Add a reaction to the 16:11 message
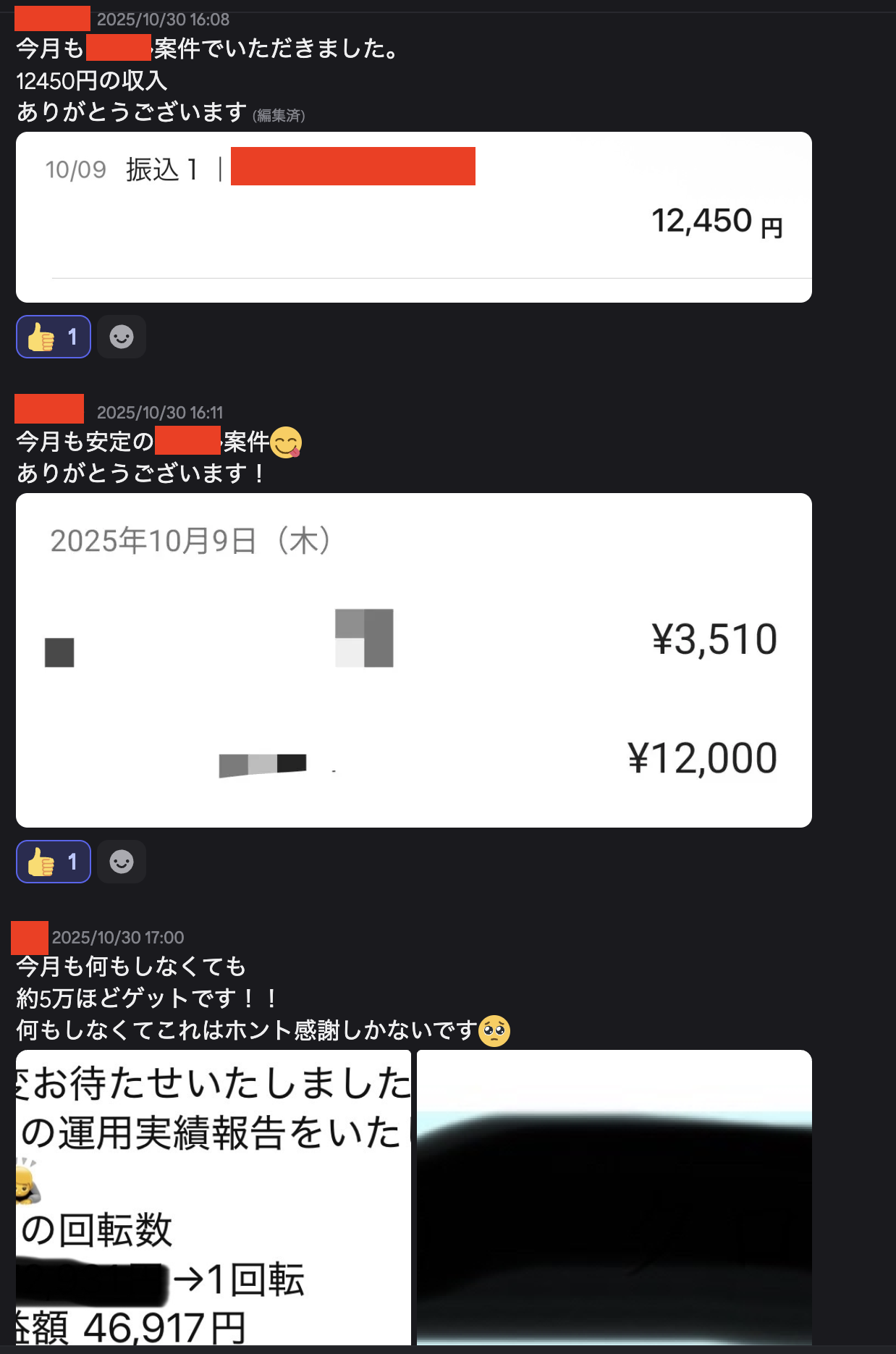896x1354 pixels. [x=122, y=862]
